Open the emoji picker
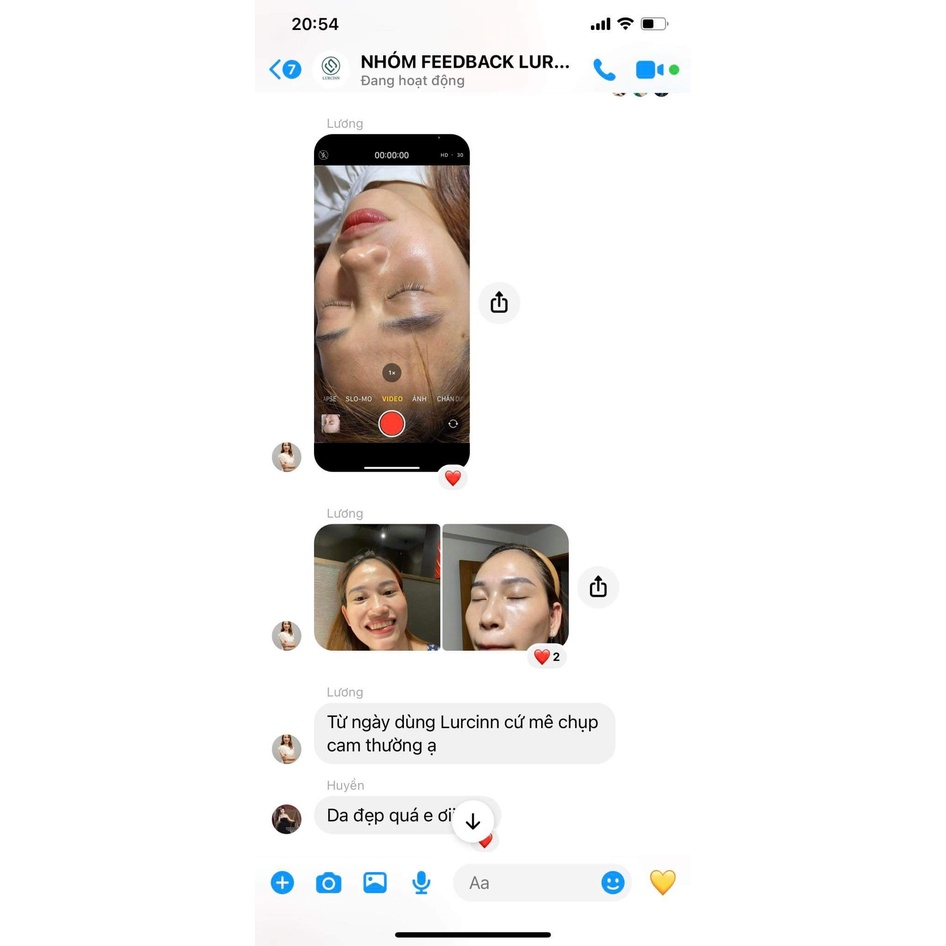The height and width of the screenshot is (946, 946). pos(613,883)
